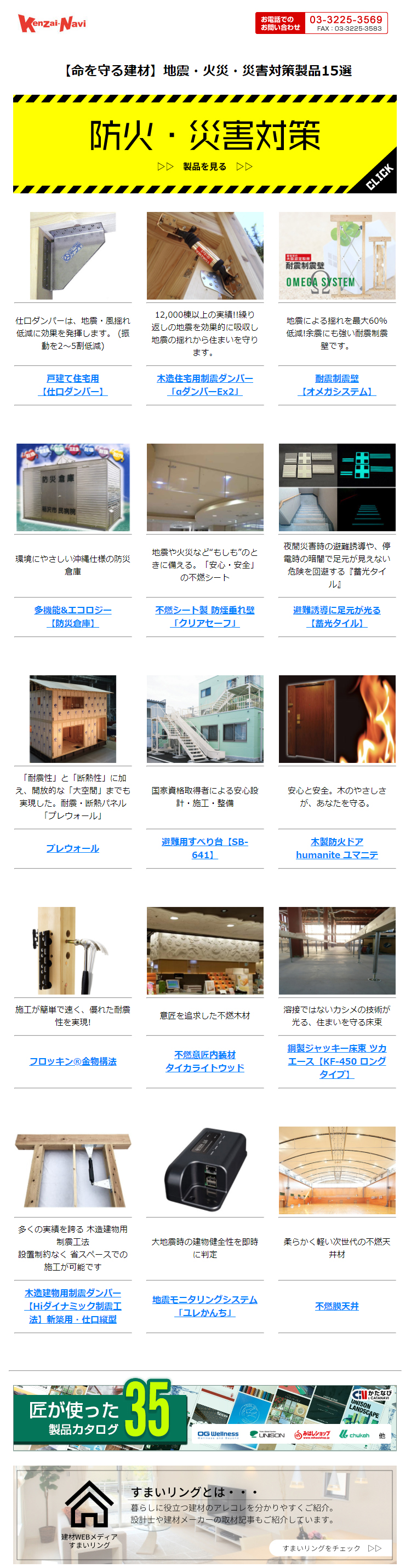The image size is (411, 1568).
Task: Open the 防火・災害対策 yellow banner
Action: 204,144
